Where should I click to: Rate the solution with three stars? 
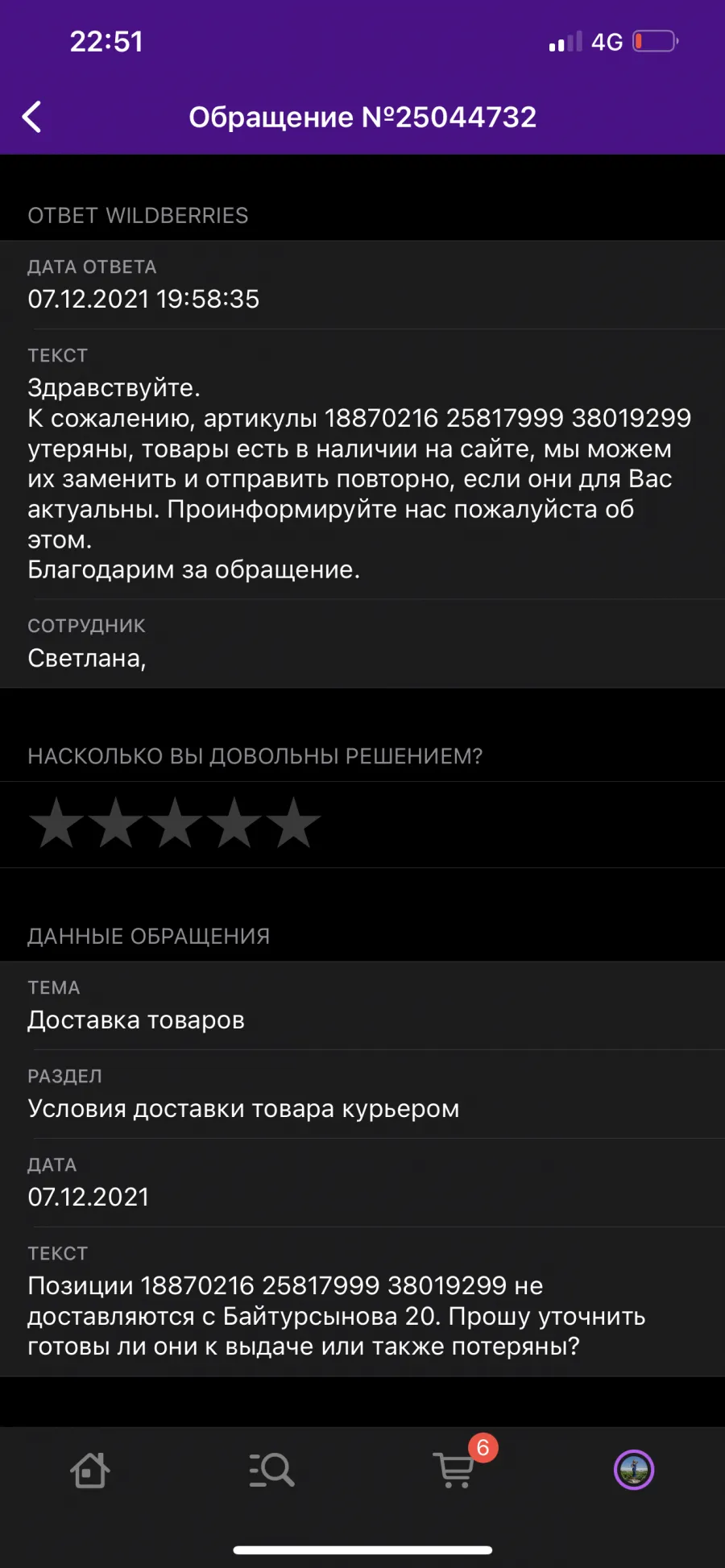(175, 823)
